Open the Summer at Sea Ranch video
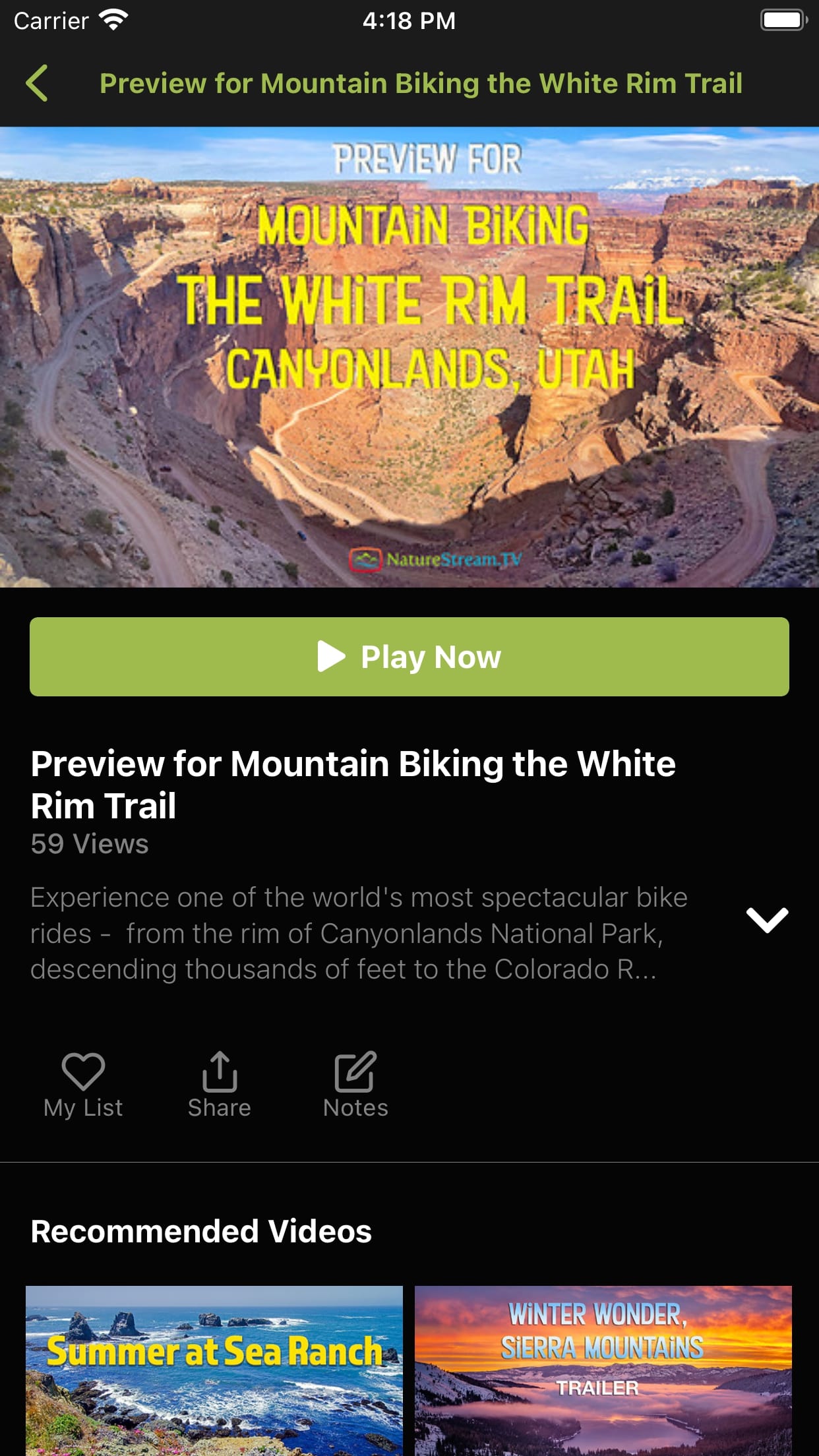This screenshot has width=819, height=1456. tap(214, 1370)
